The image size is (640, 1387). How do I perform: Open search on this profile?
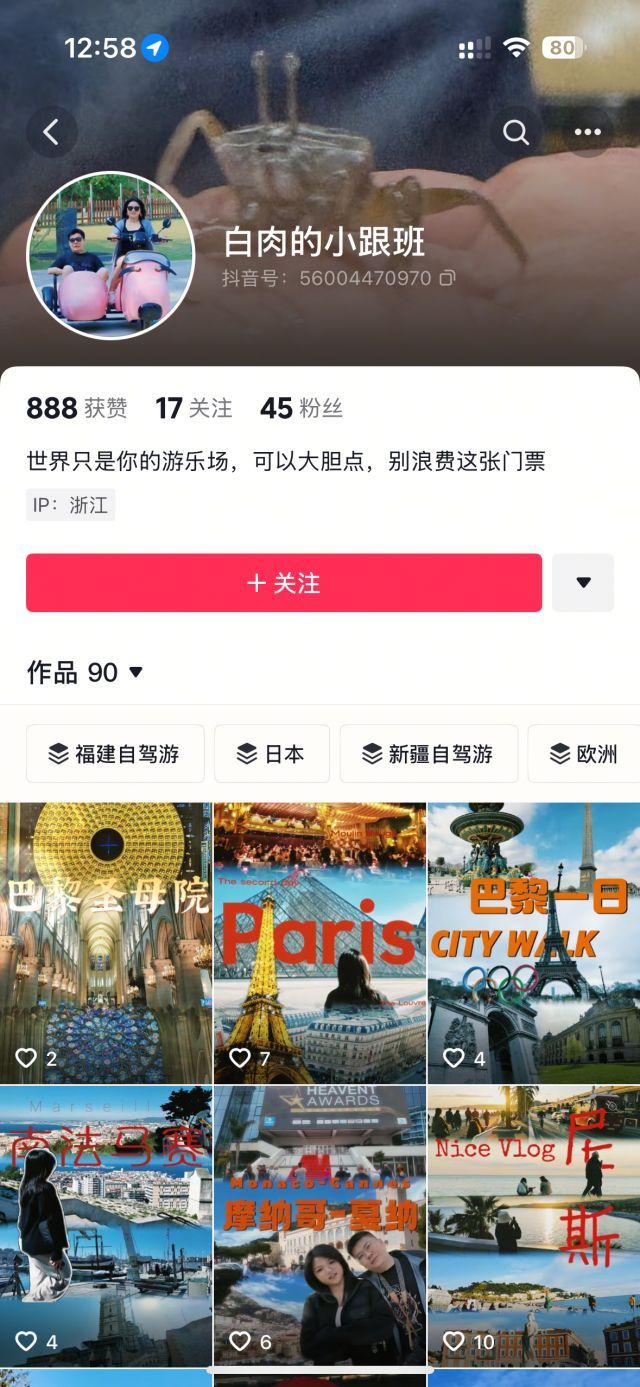point(516,132)
